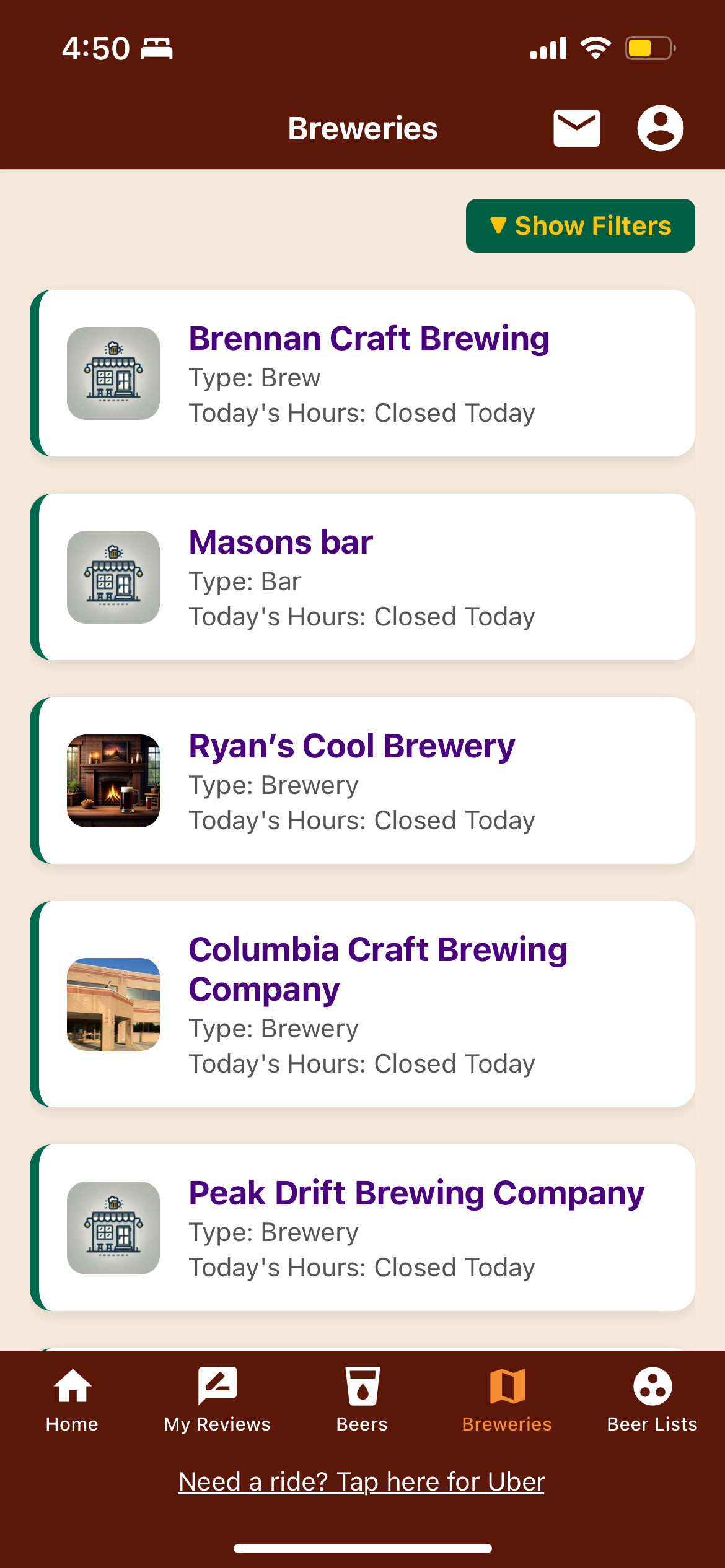The image size is (725, 1568).
Task: Select Peak Drift Brewing Company
Action: click(362, 1227)
